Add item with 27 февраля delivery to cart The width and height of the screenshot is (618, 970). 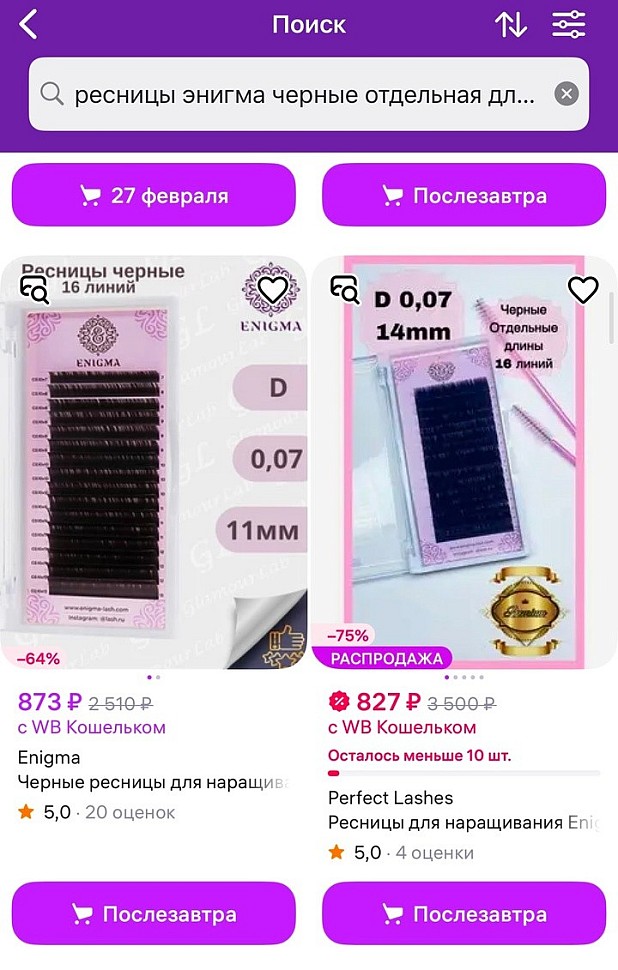coord(154,196)
